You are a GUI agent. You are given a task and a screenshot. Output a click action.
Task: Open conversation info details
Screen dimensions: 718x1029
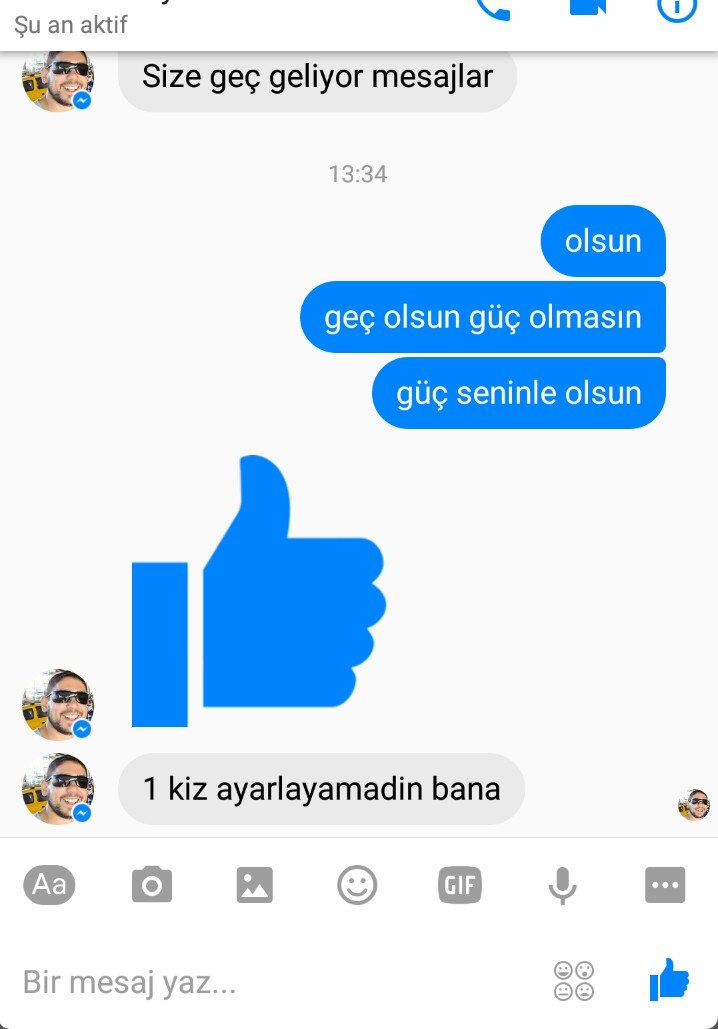coord(677,7)
